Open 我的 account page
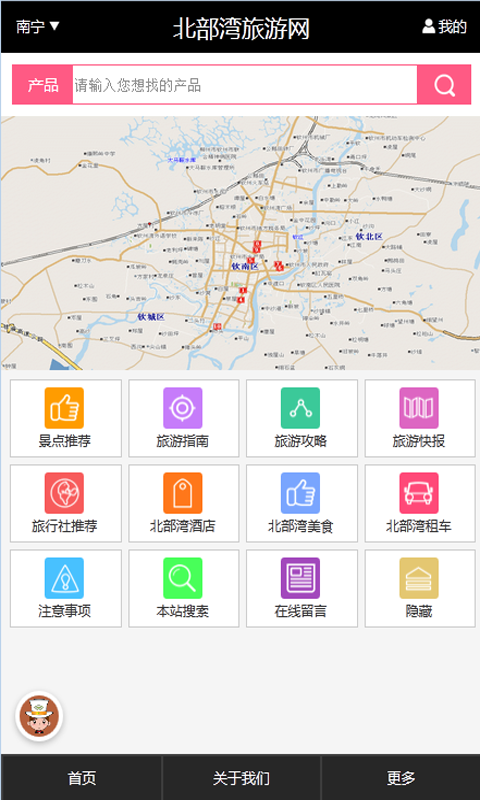This screenshot has width=480, height=800. click(444, 27)
